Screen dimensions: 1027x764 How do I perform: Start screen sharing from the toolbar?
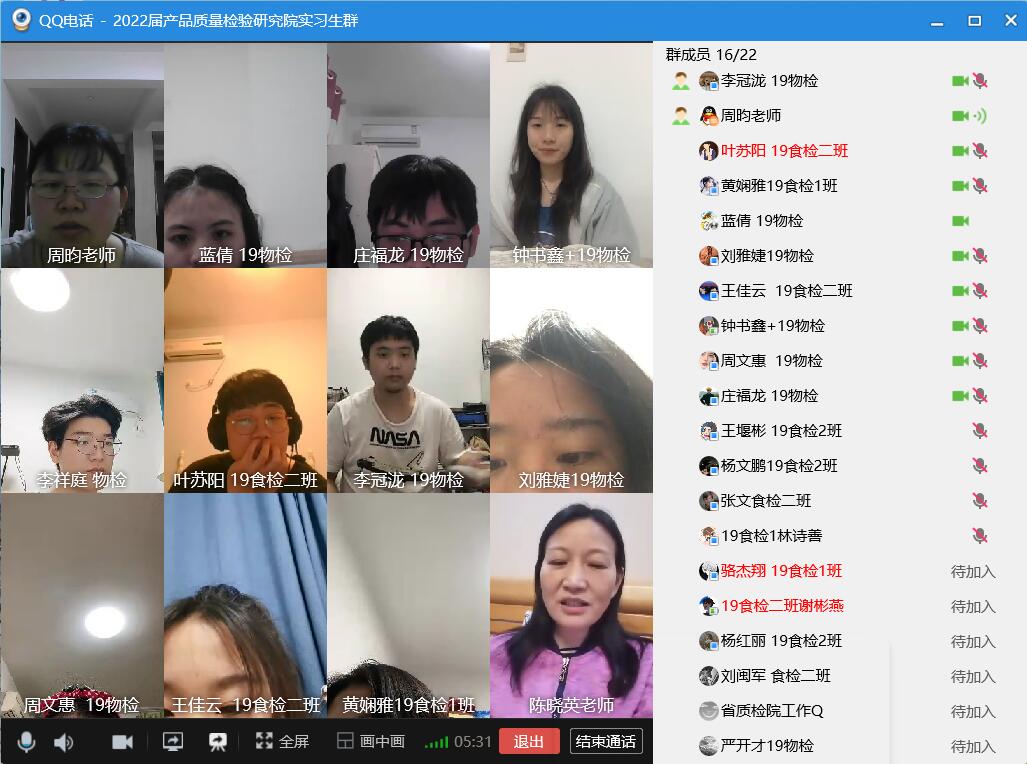[172, 741]
